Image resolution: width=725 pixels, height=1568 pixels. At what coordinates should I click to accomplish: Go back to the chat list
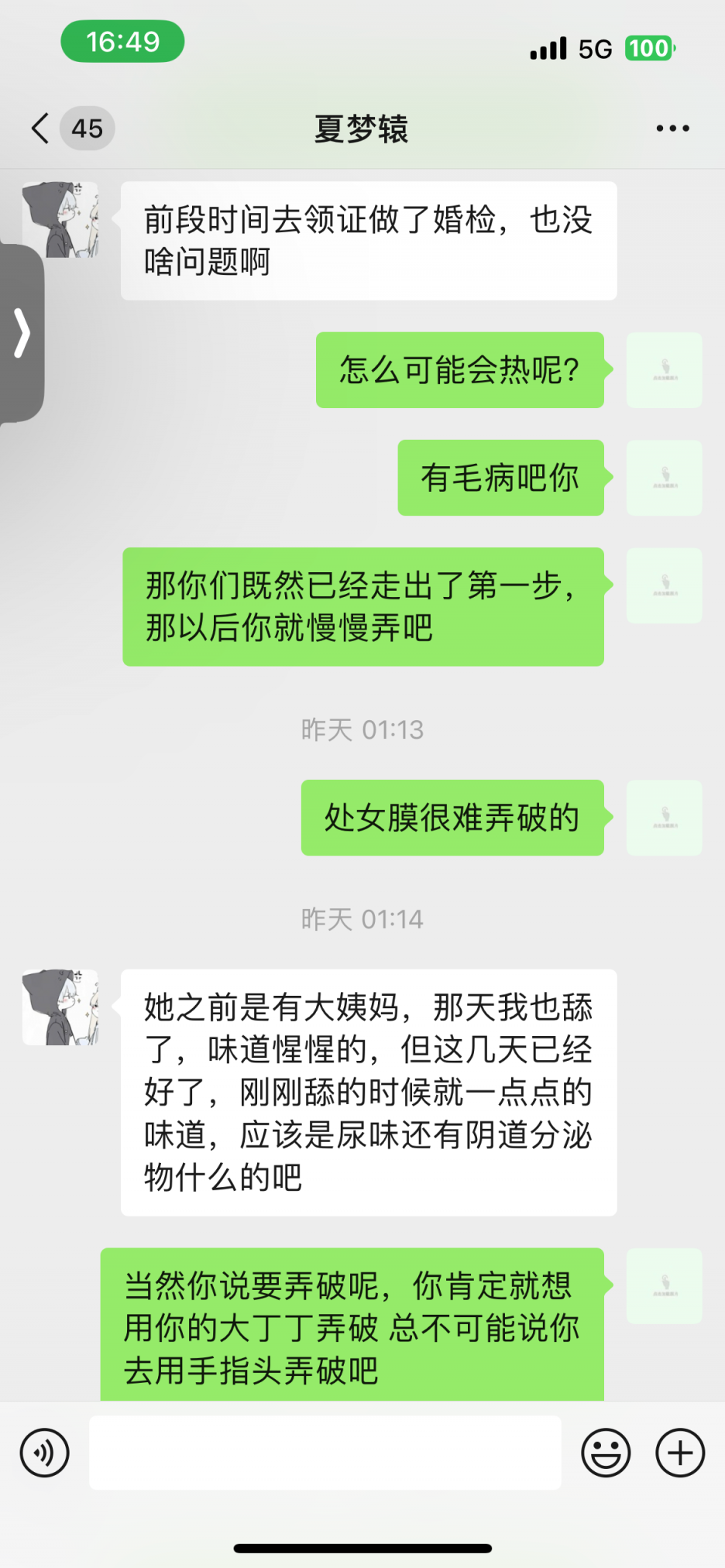click(40, 129)
